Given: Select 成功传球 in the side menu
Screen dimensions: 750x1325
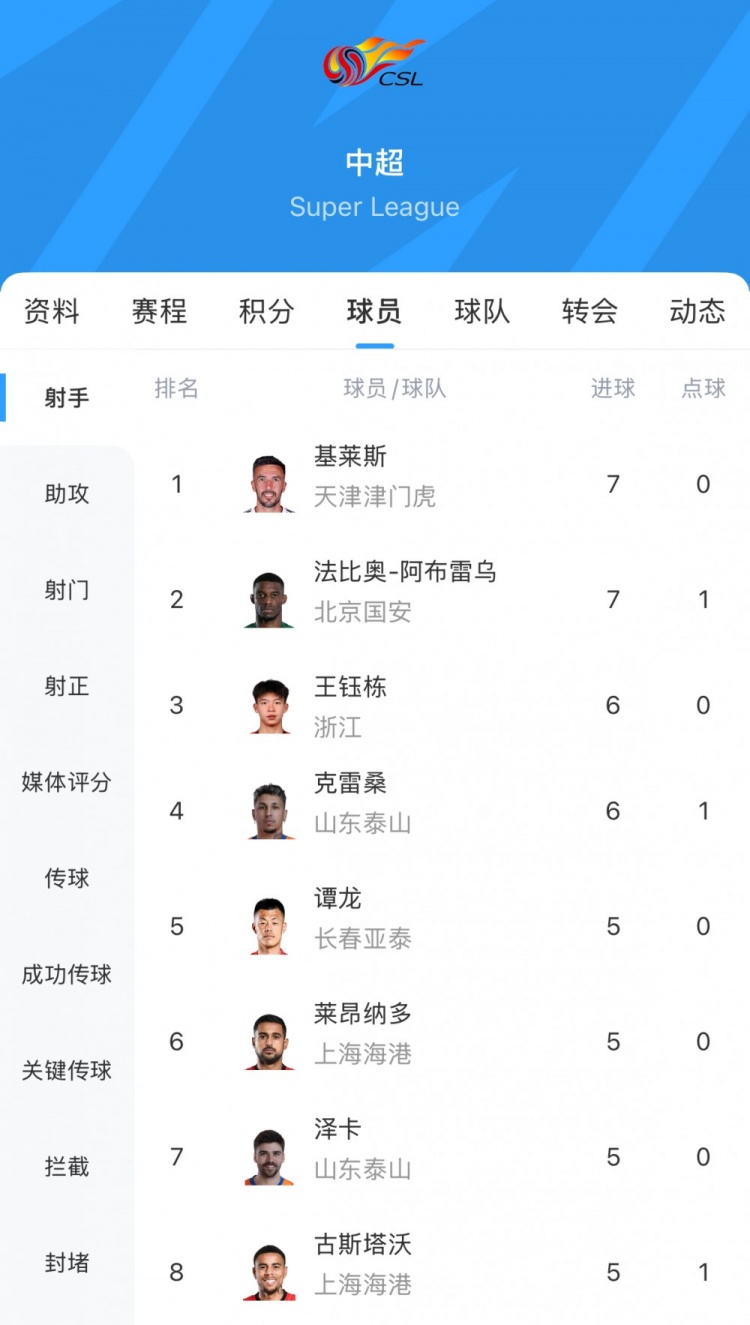Looking at the screenshot, I should [x=67, y=974].
